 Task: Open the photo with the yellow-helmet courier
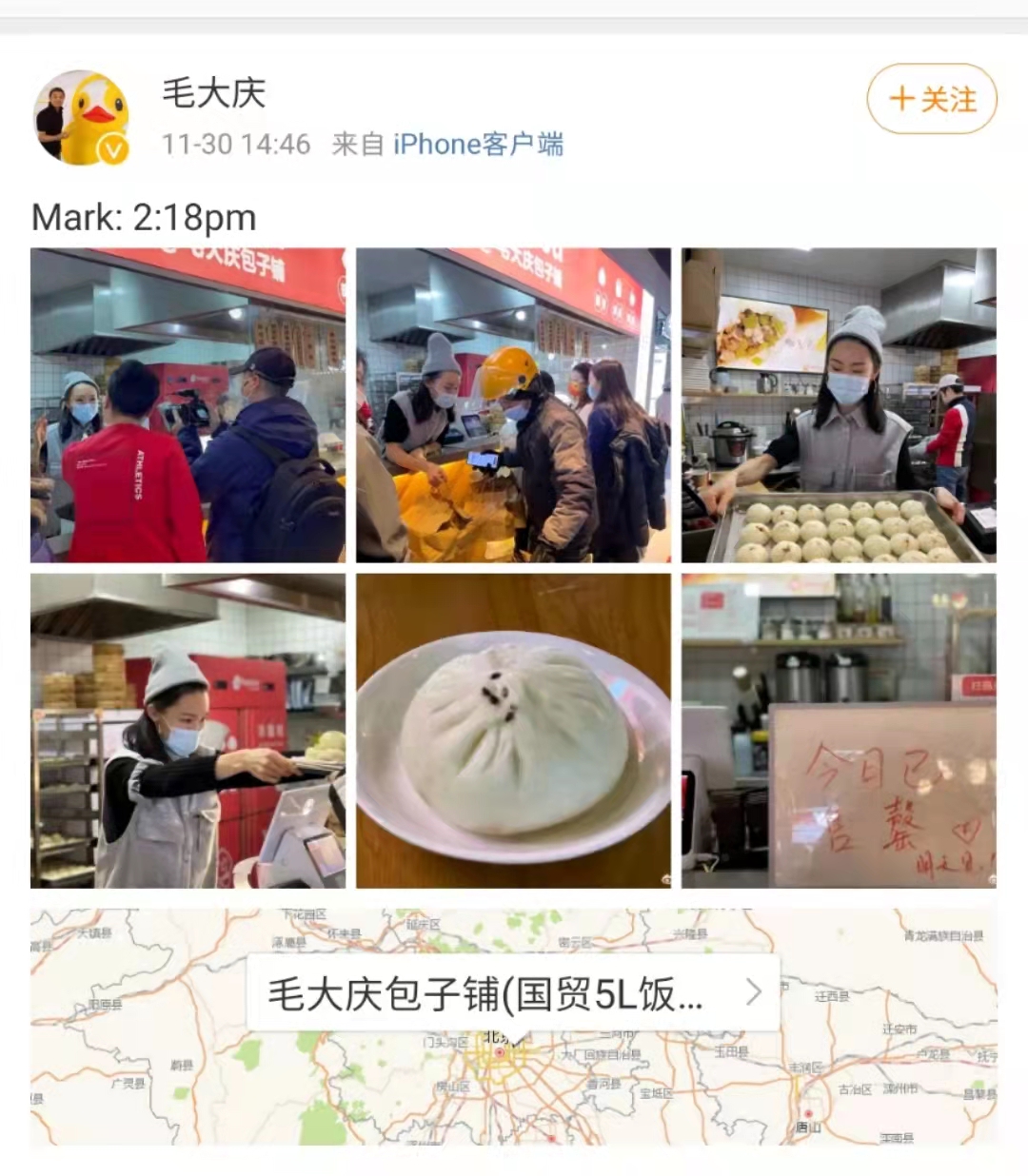(513, 405)
